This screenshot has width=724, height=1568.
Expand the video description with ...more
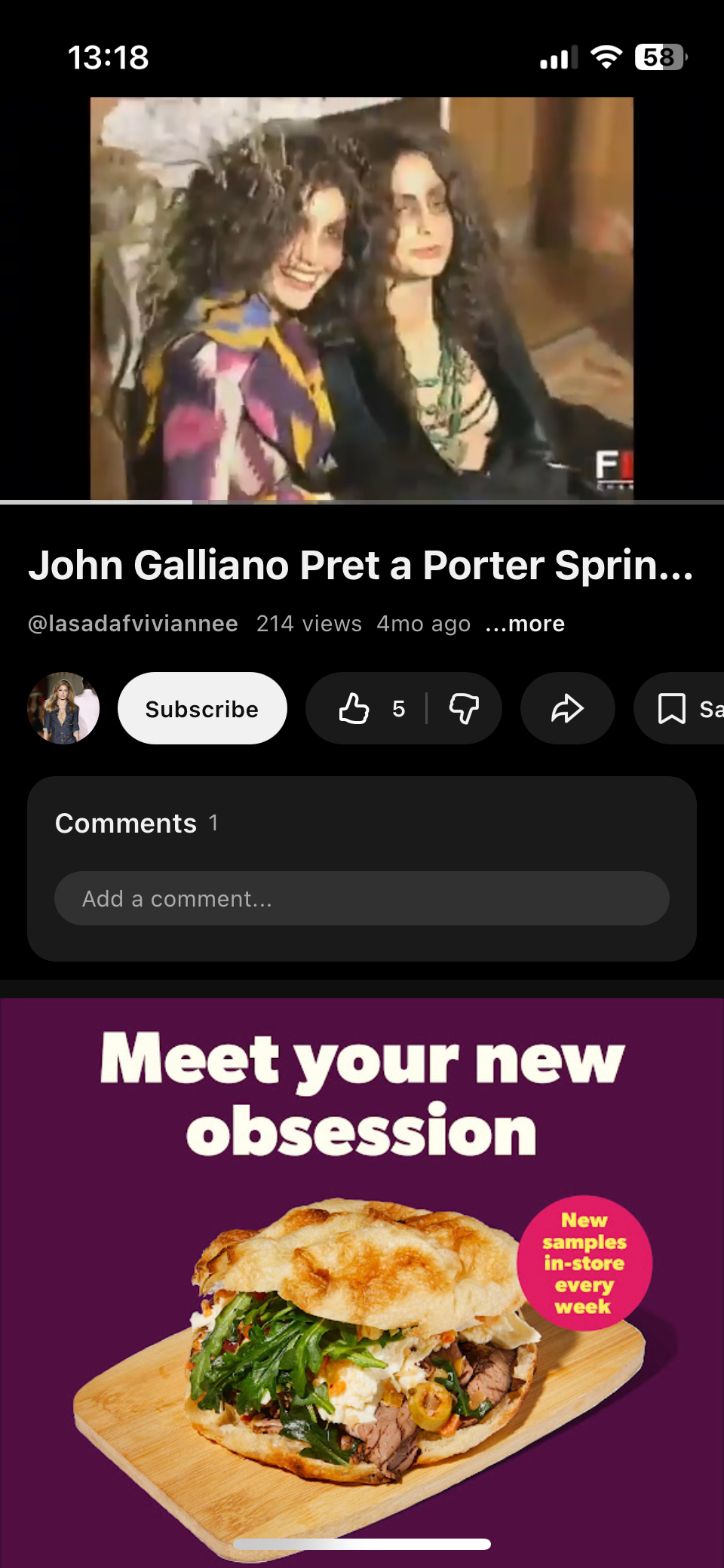526,624
